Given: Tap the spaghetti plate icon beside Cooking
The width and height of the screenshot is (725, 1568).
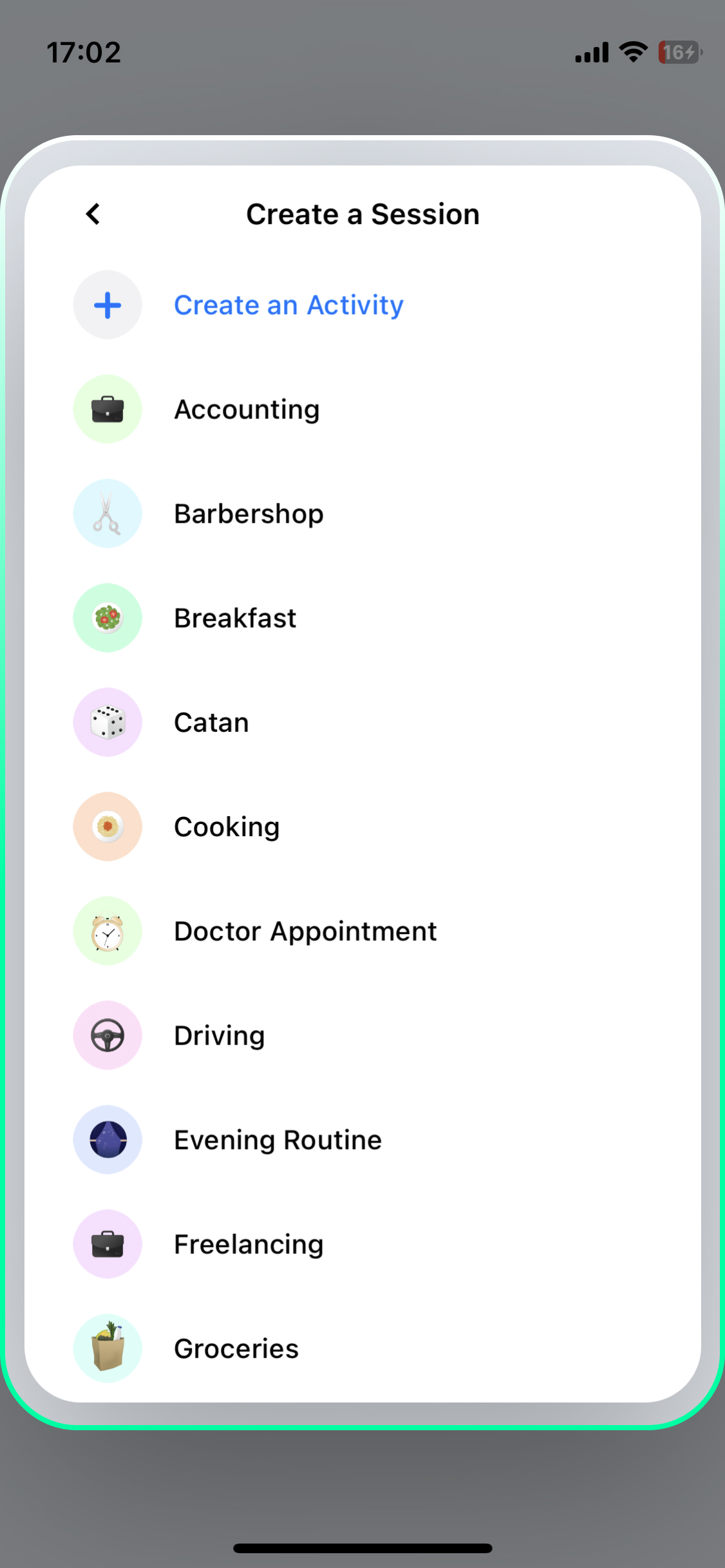Looking at the screenshot, I should click(107, 826).
